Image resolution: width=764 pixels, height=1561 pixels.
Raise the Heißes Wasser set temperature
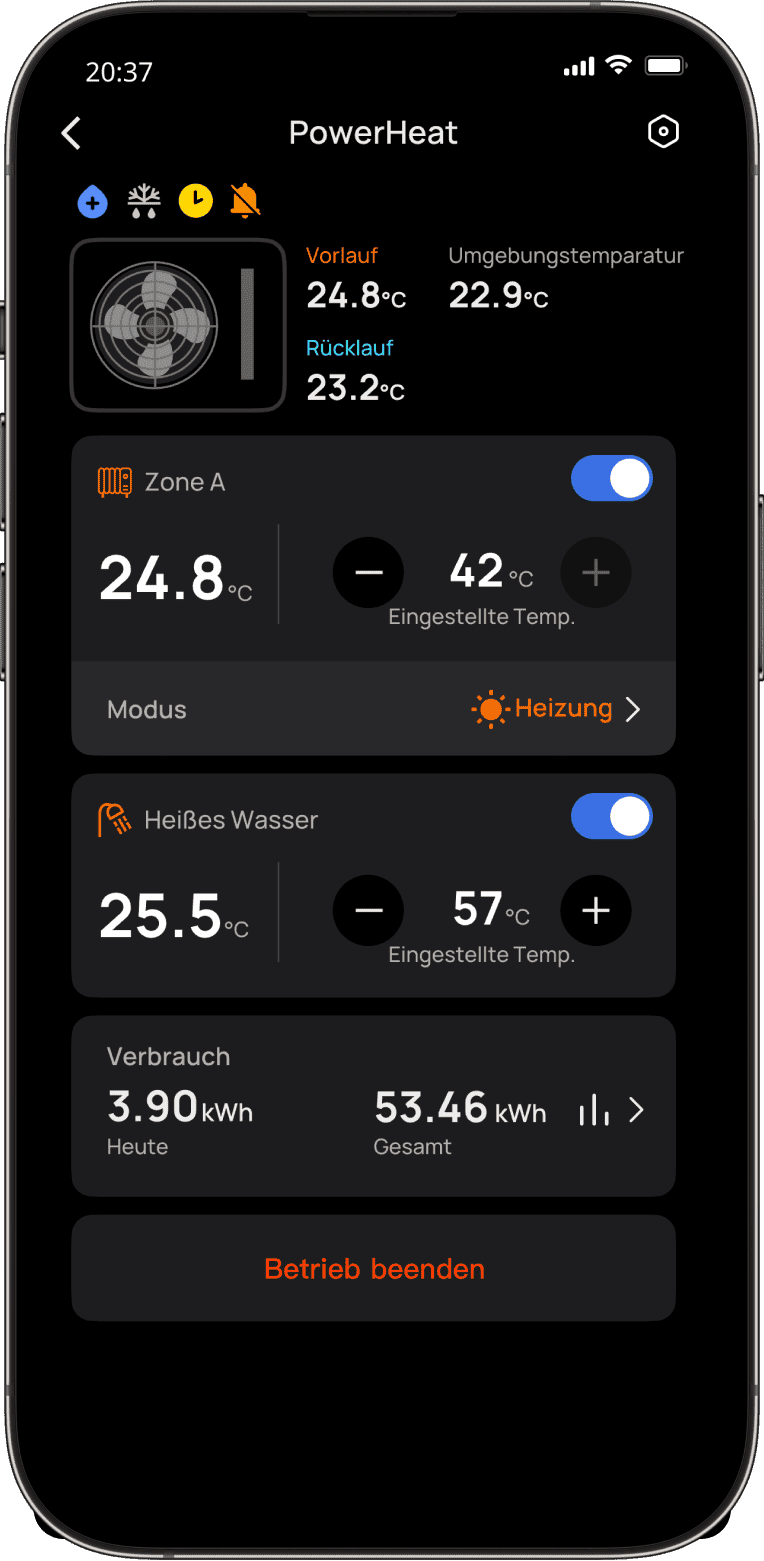click(595, 911)
